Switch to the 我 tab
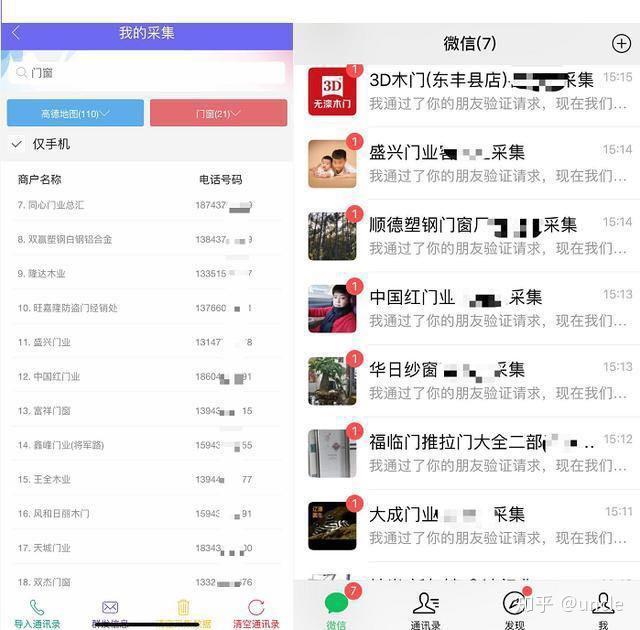 (x=602, y=609)
